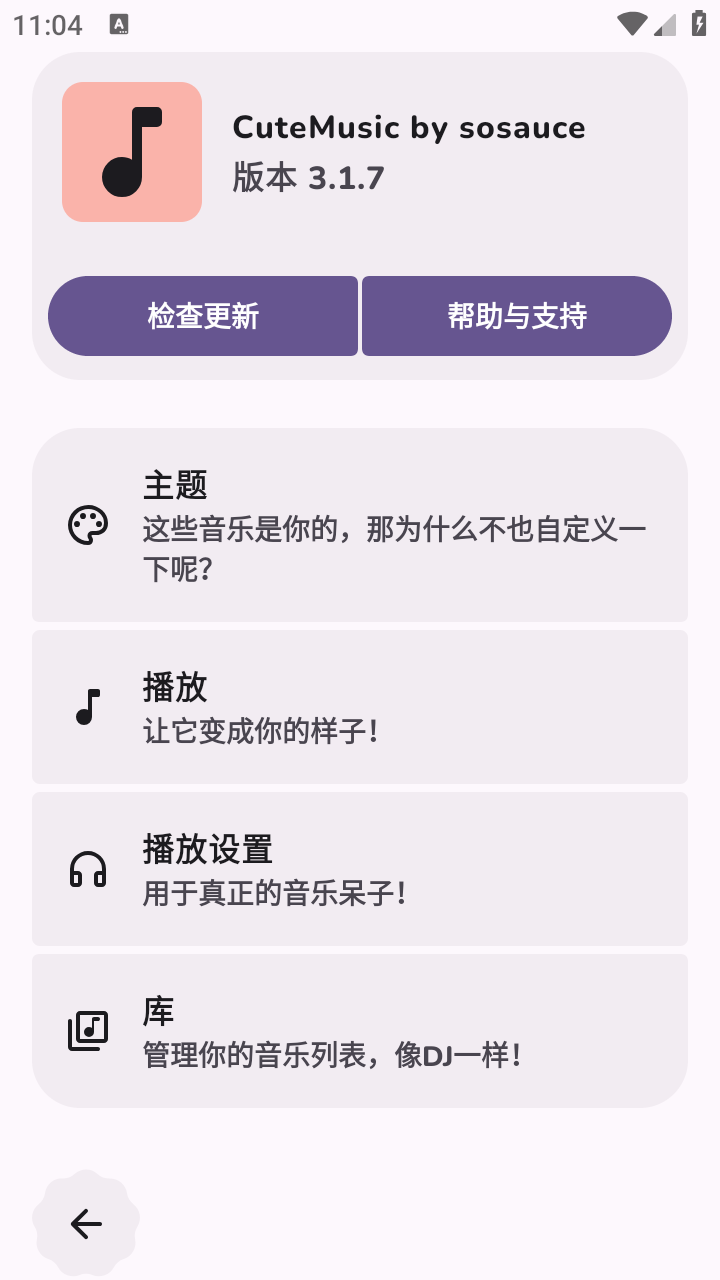Open the 库 library management section
This screenshot has width=720, height=1280.
click(360, 1030)
